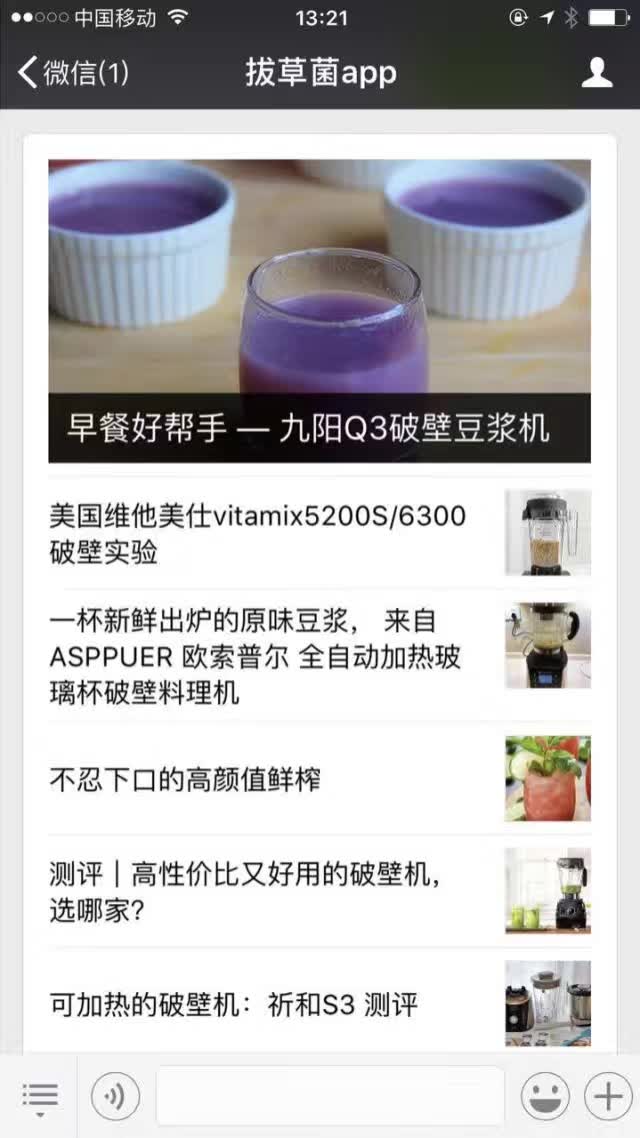
Task: Switch to the account menu list
Action: [x=40, y=1097]
